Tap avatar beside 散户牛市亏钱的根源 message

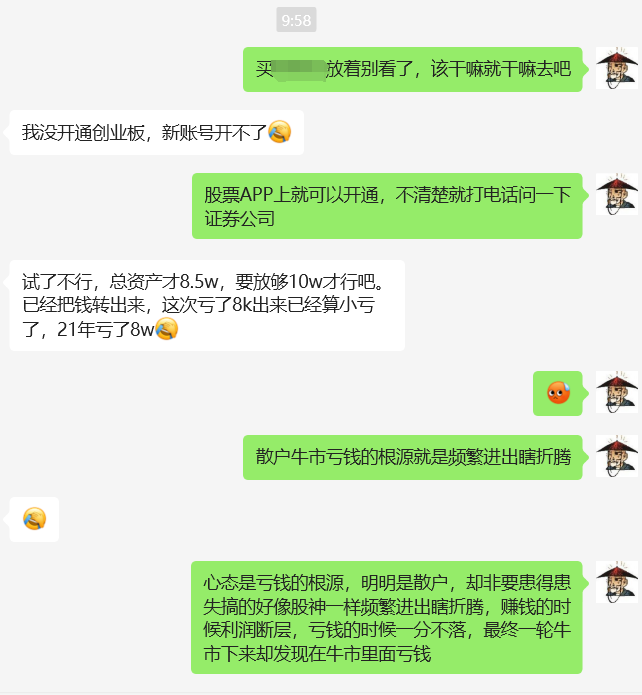[616, 456]
